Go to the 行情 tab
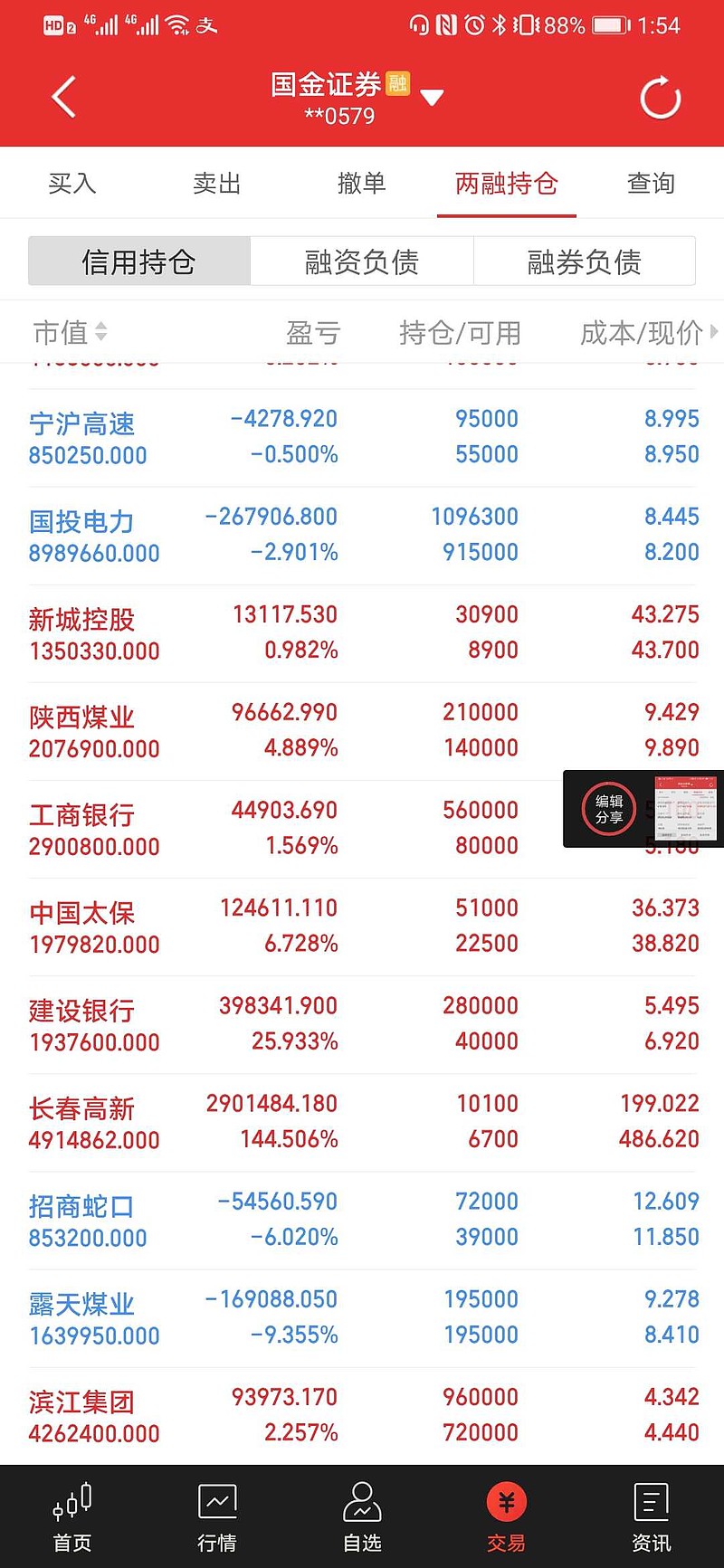The height and width of the screenshot is (1568, 724). (x=217, y=1517)
